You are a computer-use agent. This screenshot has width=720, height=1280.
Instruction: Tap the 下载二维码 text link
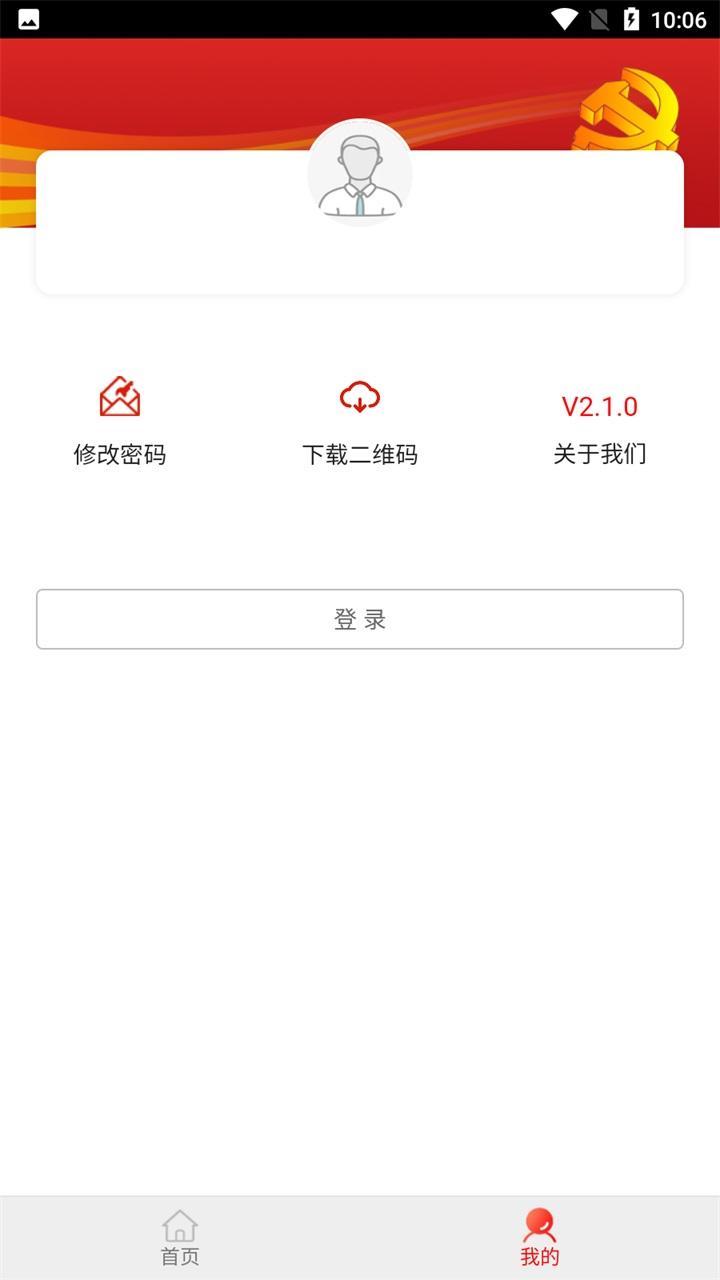pyautogui.click(x=360, y=455)
